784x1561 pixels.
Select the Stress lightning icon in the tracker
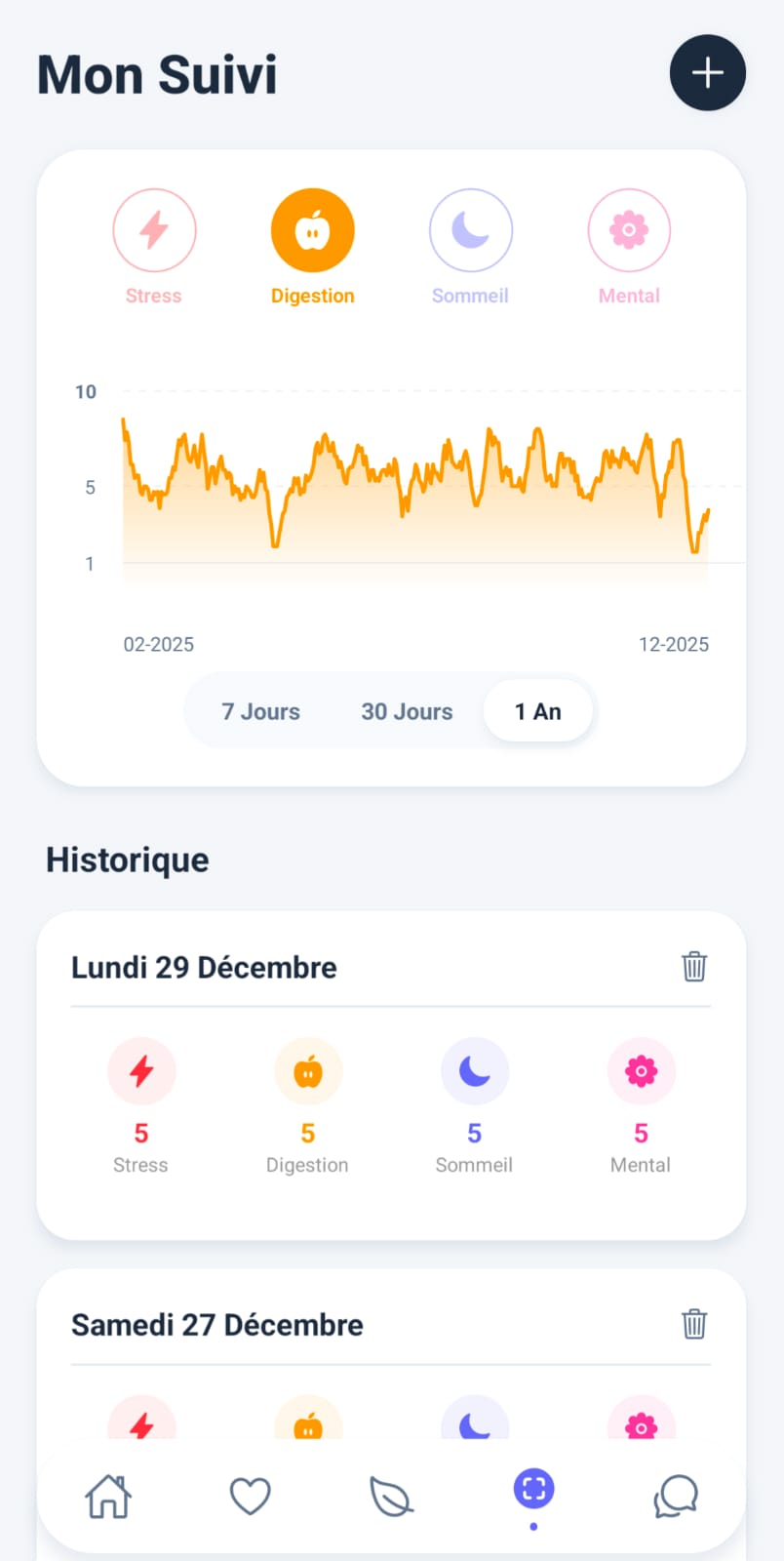(154, 229)
